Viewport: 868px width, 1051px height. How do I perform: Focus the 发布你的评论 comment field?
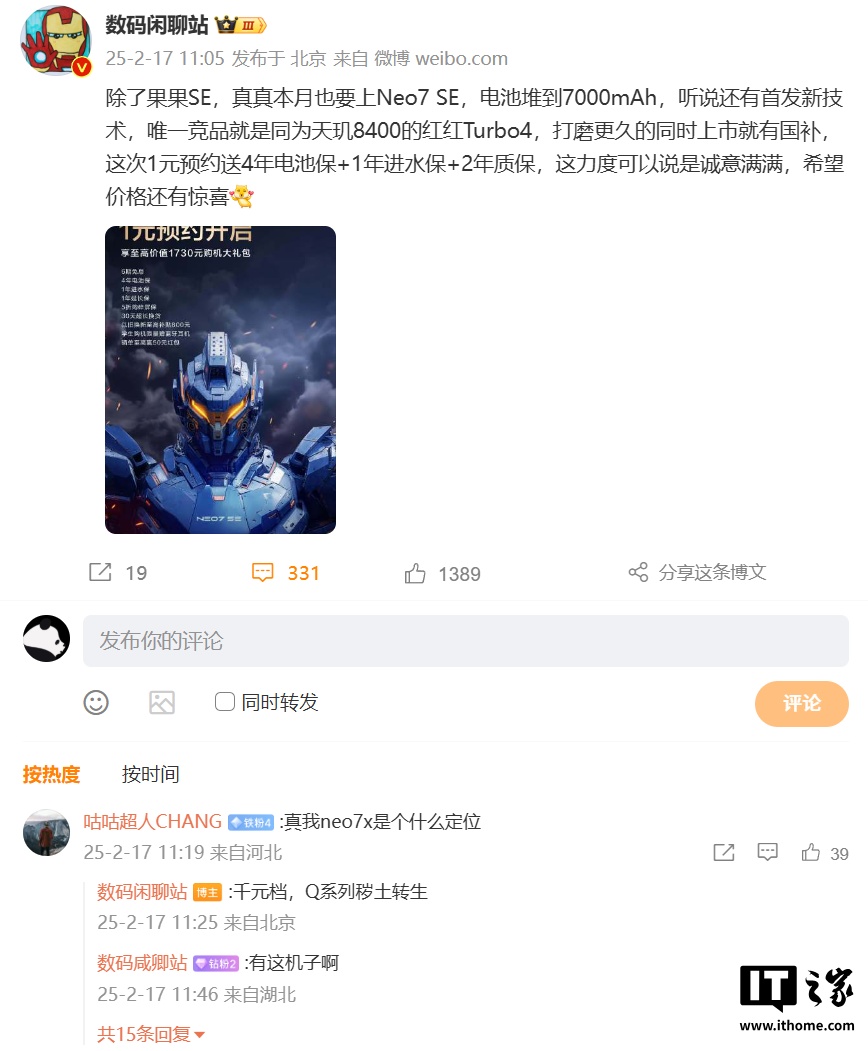pos(465,641)
